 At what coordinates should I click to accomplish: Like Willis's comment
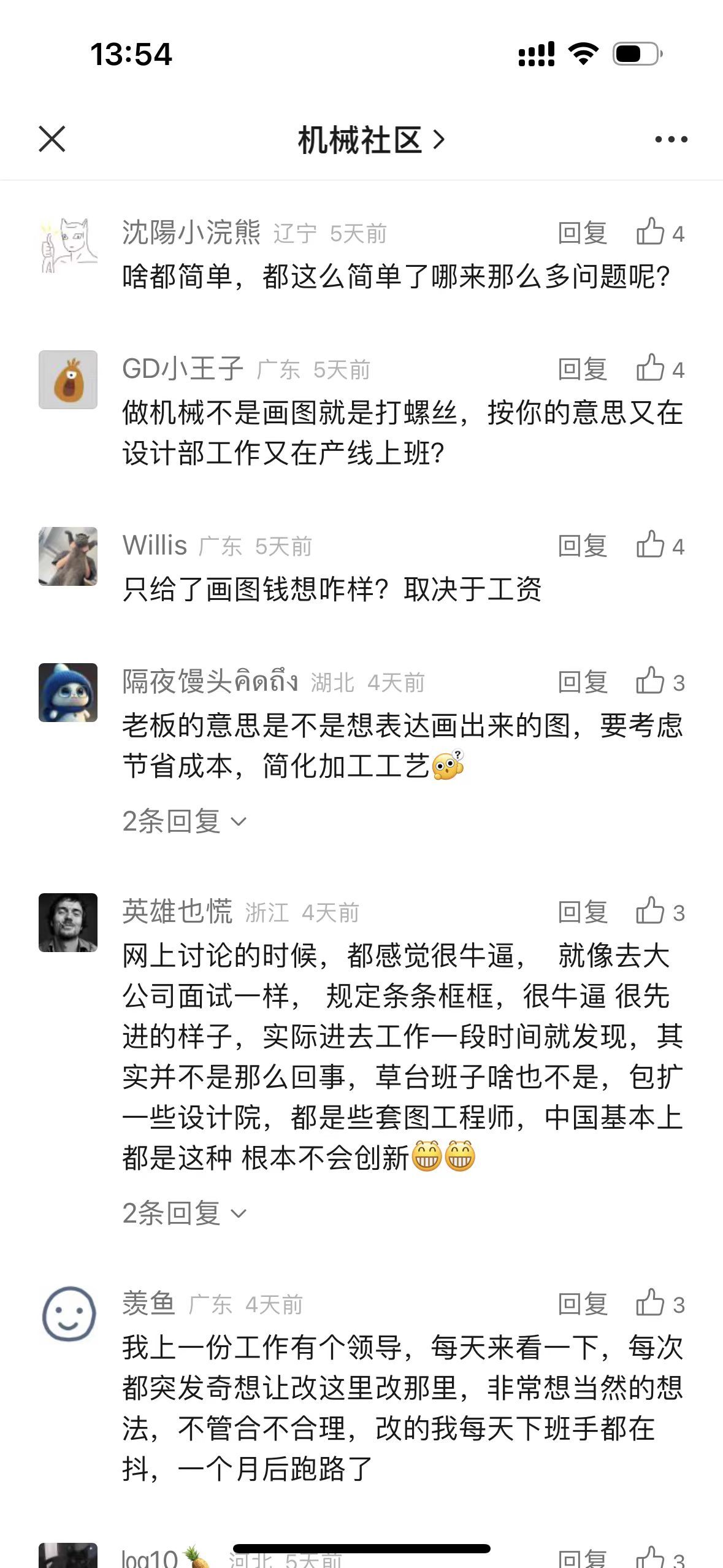click(659, 546)
